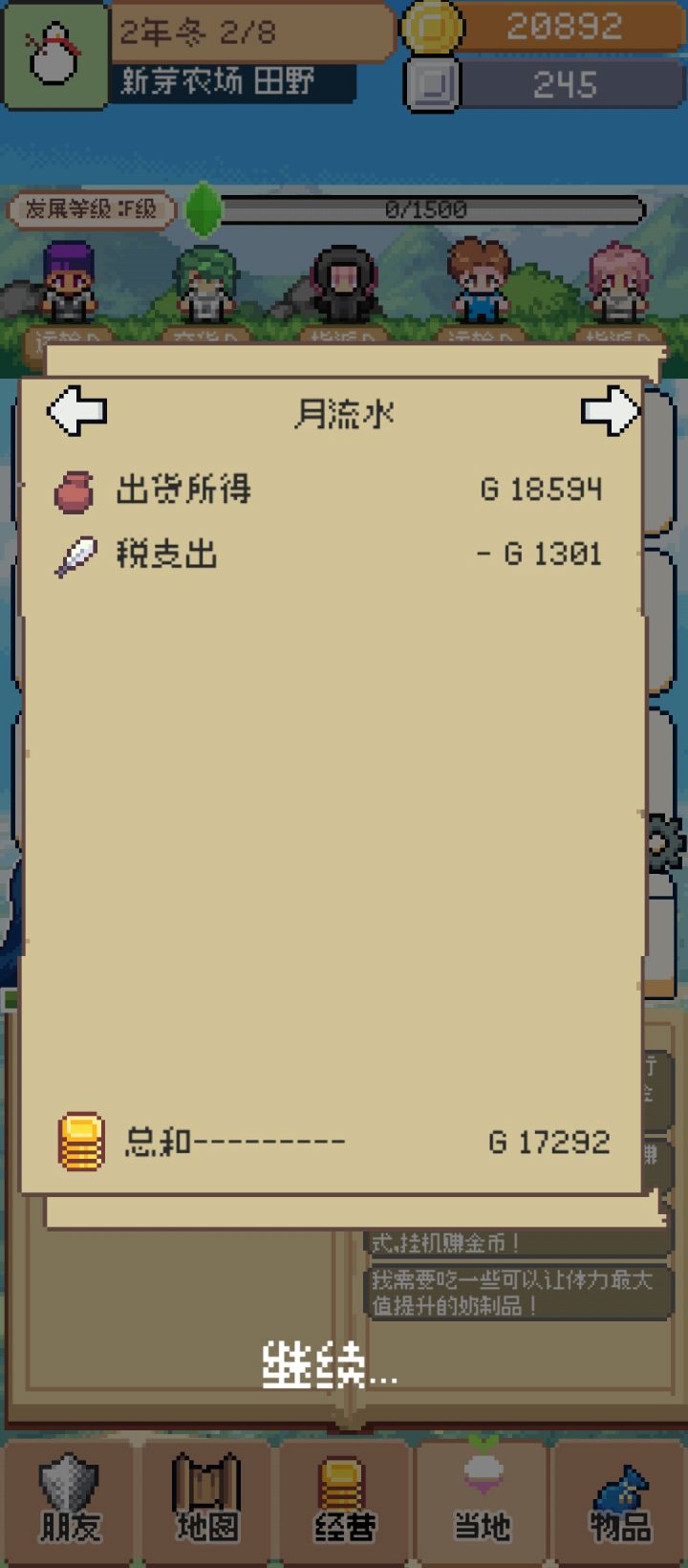This screenshot has width=688, height=1568.
Task: Click the gold coin currency icon
Action: tap(432, 28)
